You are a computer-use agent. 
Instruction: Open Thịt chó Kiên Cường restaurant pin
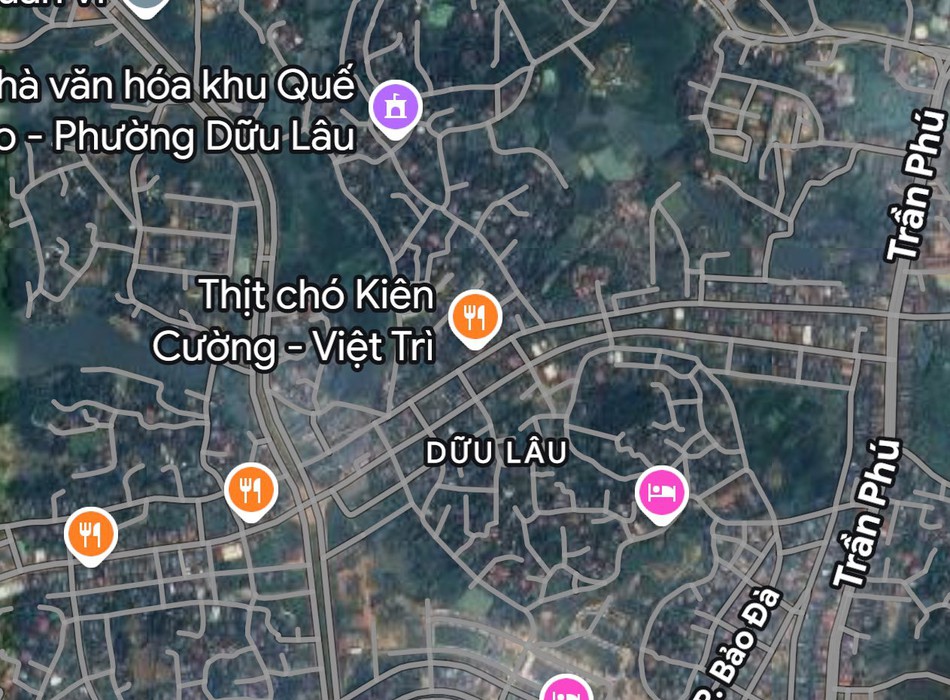pyautogui.click(x=475, y=317)
